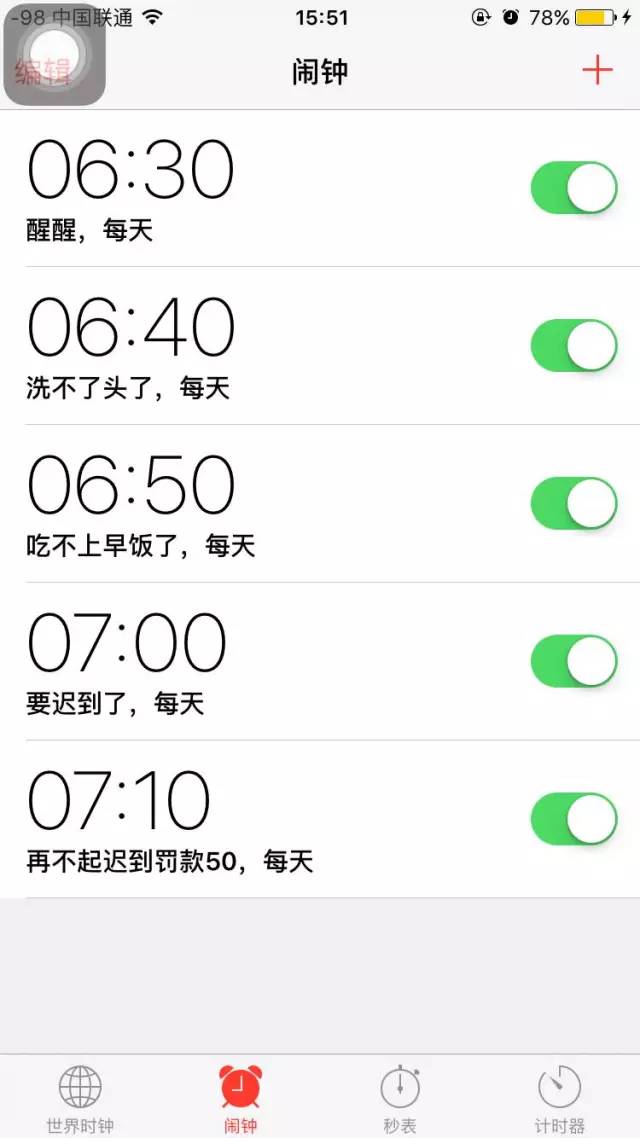Switch off the 07:00 要迟到了 alarm
Screen dimensions: 640x1138
point(574,661)
